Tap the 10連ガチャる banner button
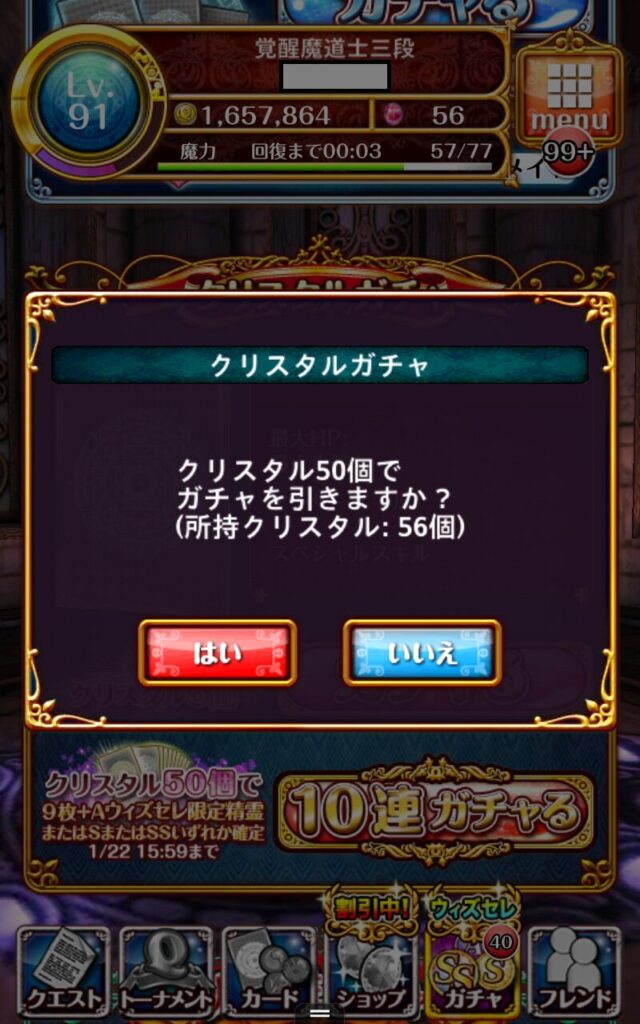Image resolution: width=640 pixels, height=1024 pixels. pyautogui.click(x=434, y=810)
